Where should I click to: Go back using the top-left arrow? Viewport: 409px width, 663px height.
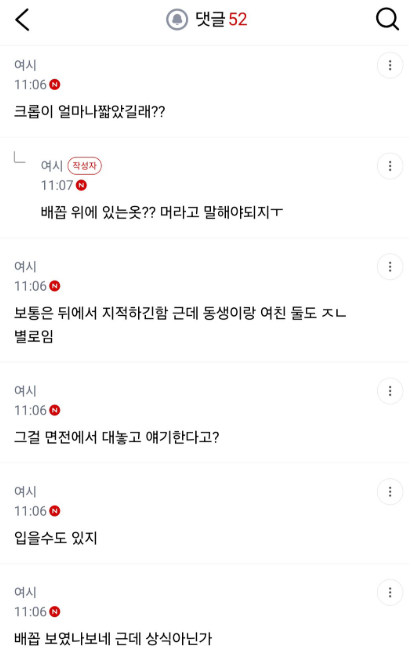[x=22, y=19]
